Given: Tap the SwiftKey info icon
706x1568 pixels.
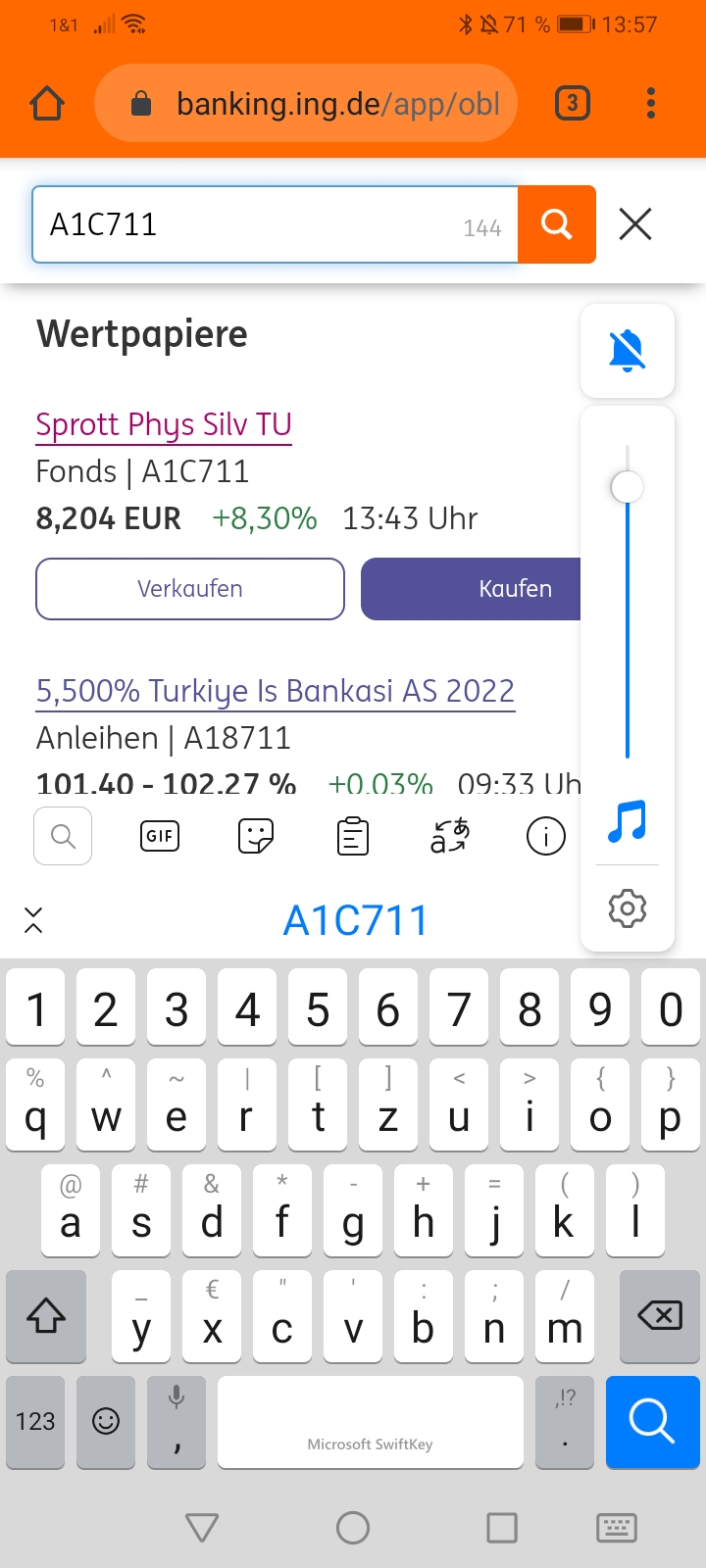Looking at the screenshot, I should click(545, 836).
